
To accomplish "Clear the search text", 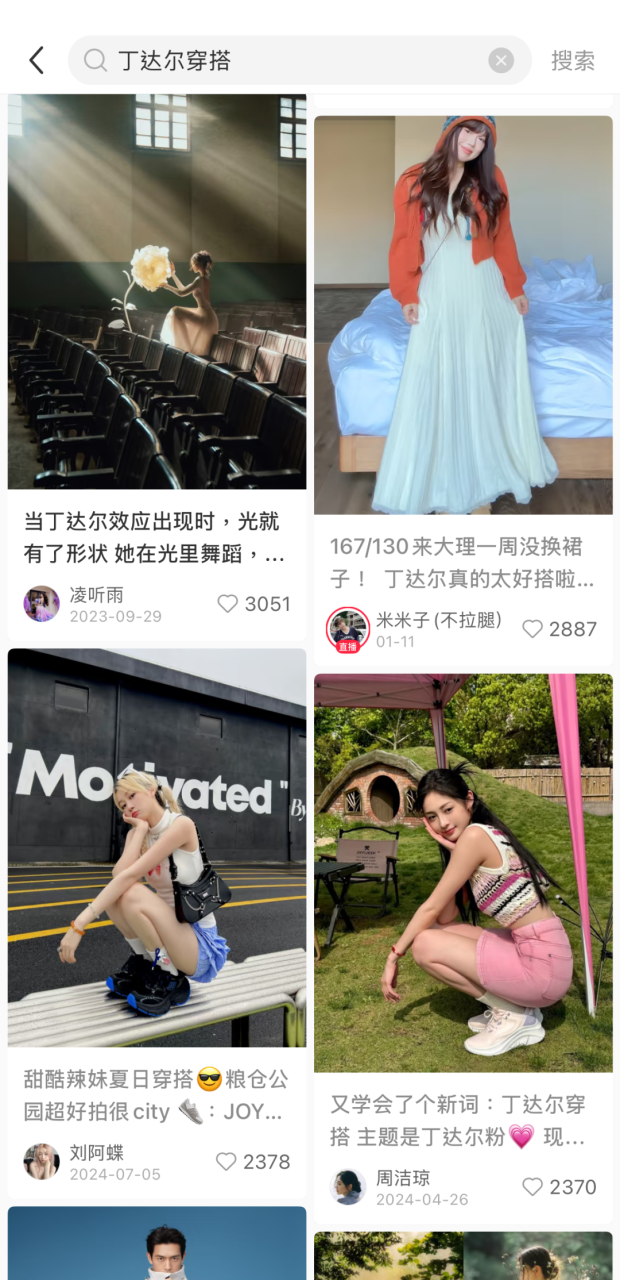I will [501, 61].
